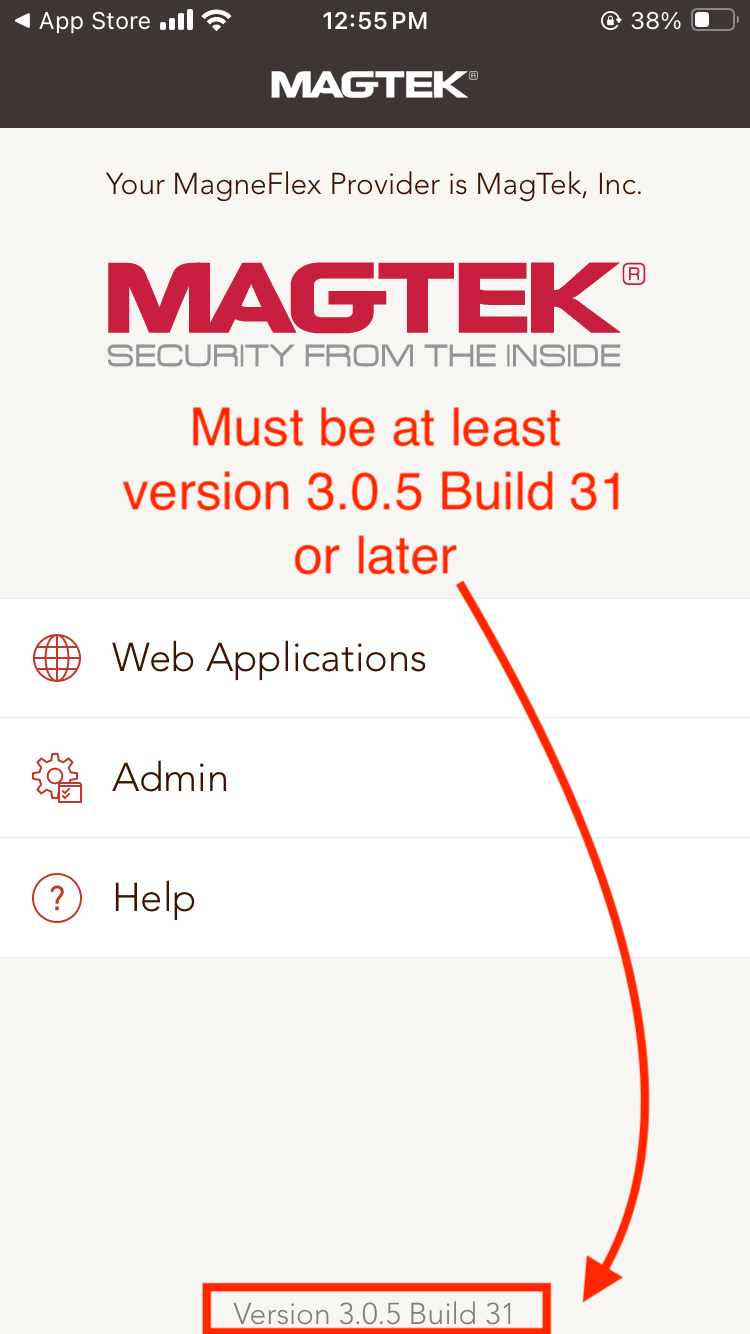This screenshot has width=750, height=1334.
Task: Tap the question mark icon beside Help
Action: tap(57, 897)
